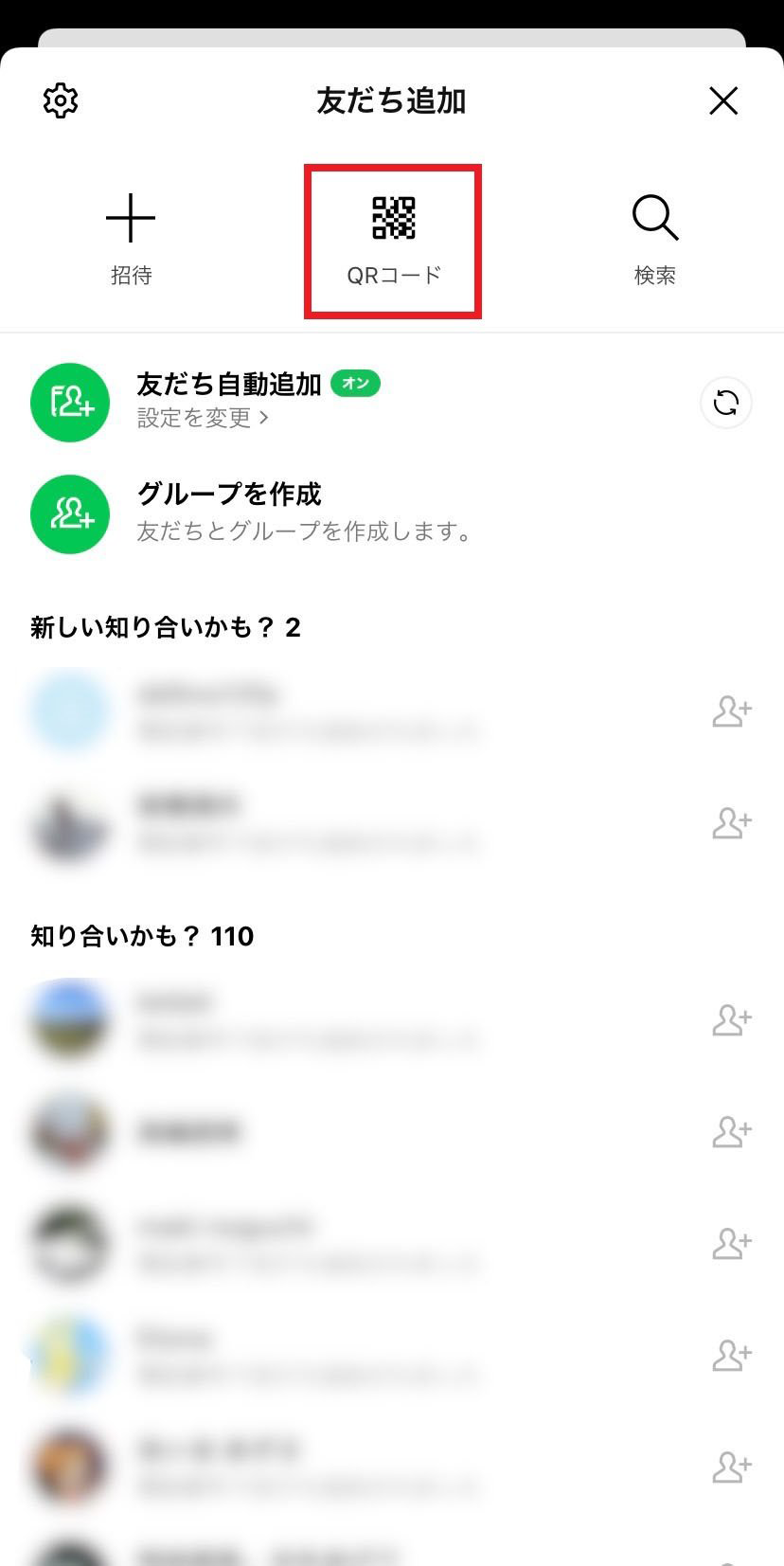Open the 知り合いかも？ 110 section

140,936
